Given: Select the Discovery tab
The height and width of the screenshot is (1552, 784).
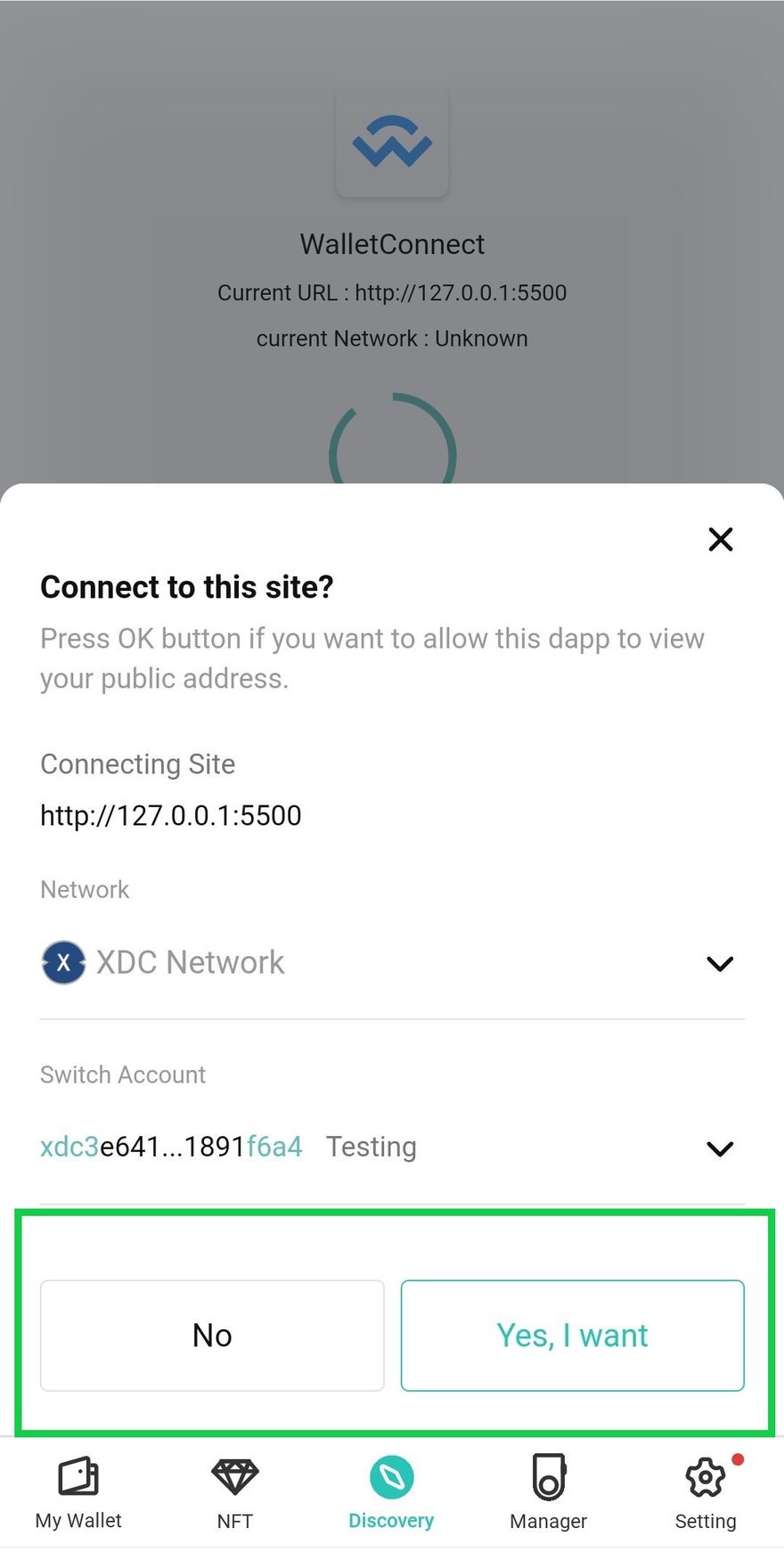Looking at the screenshot, I should coord(392,1492).
